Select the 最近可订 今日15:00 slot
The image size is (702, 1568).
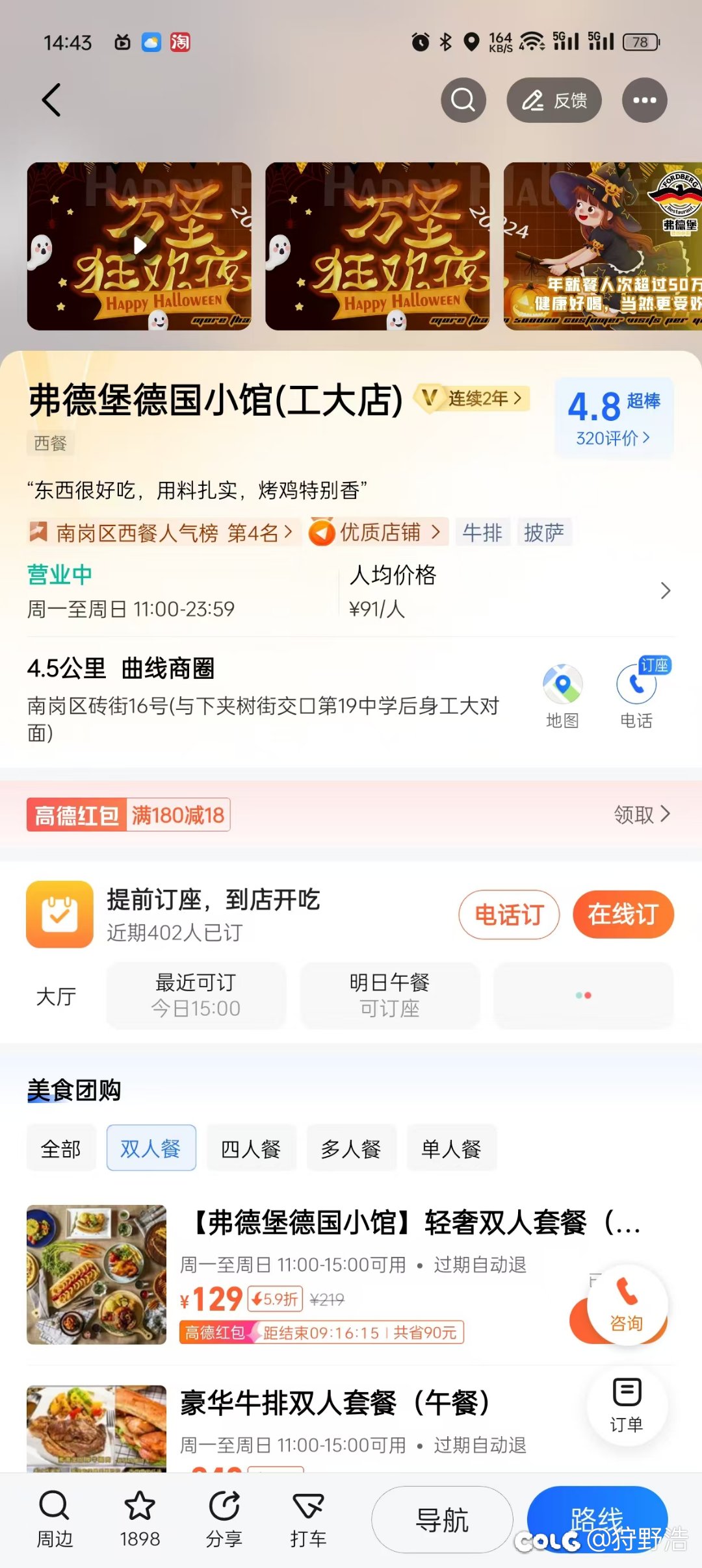[196, 995]
